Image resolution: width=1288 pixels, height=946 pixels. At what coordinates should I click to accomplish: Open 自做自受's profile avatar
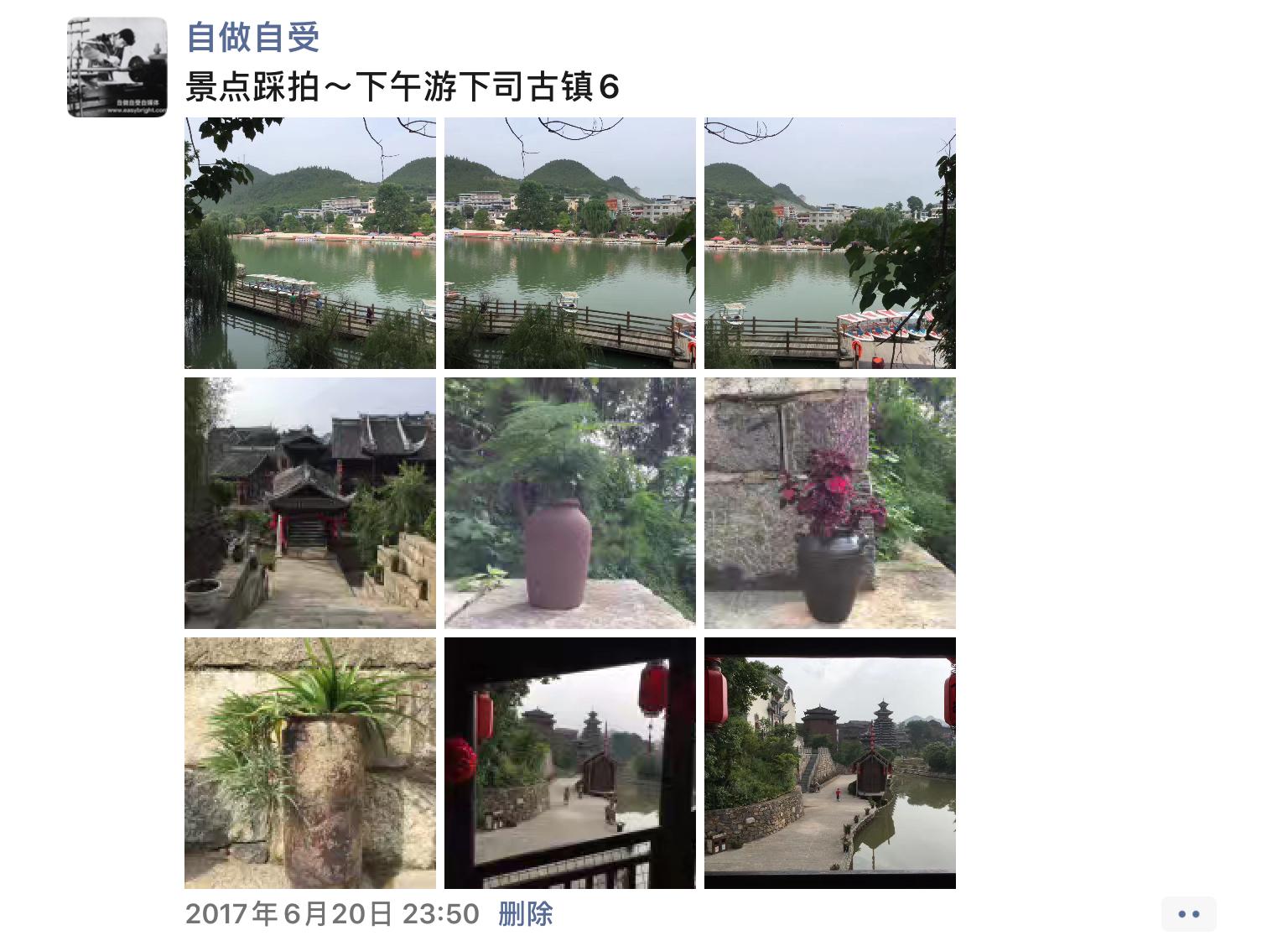[x=117, y=67]
